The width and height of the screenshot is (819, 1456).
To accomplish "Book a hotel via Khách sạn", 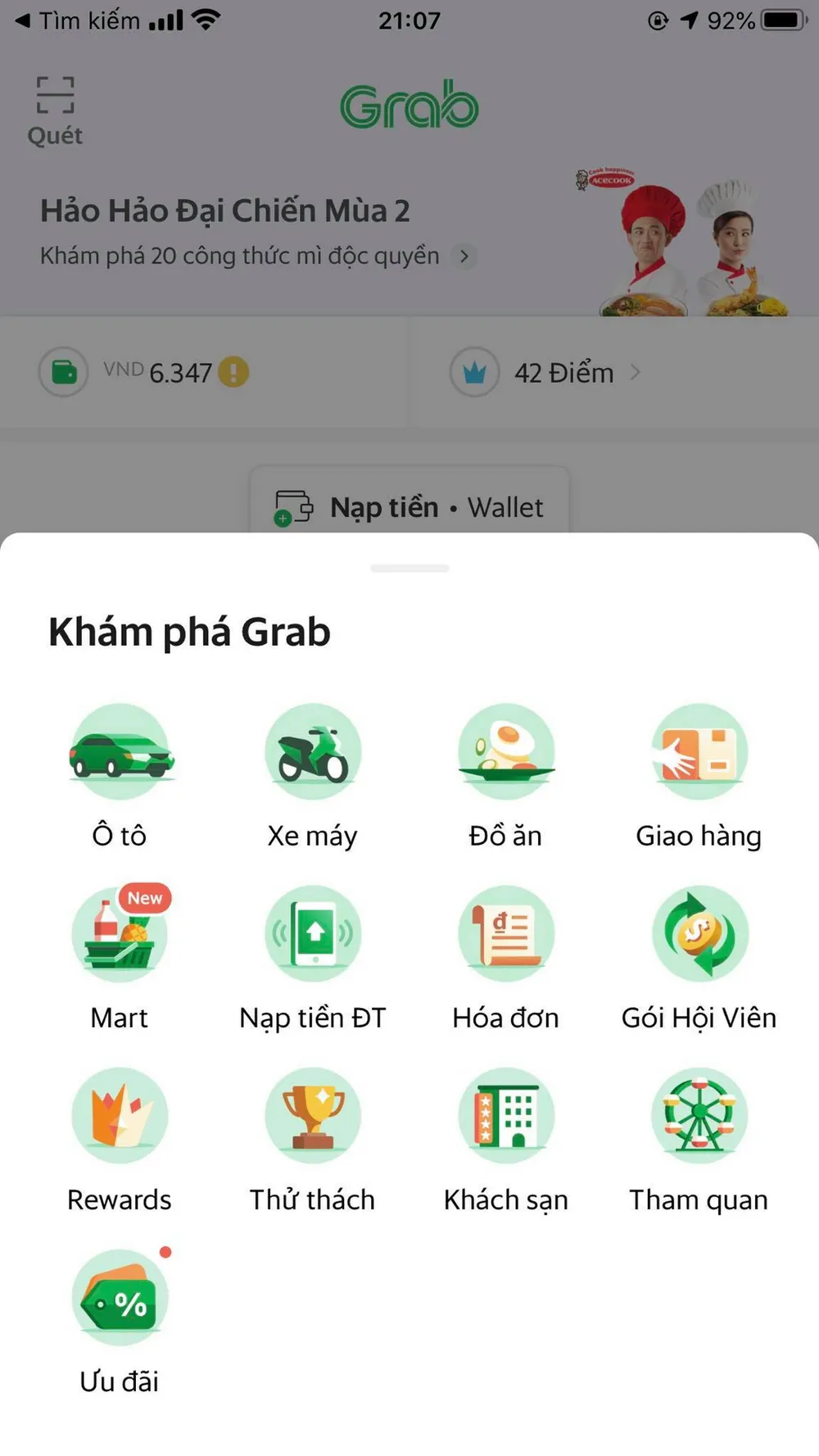I will click(x=505, y=1138).
